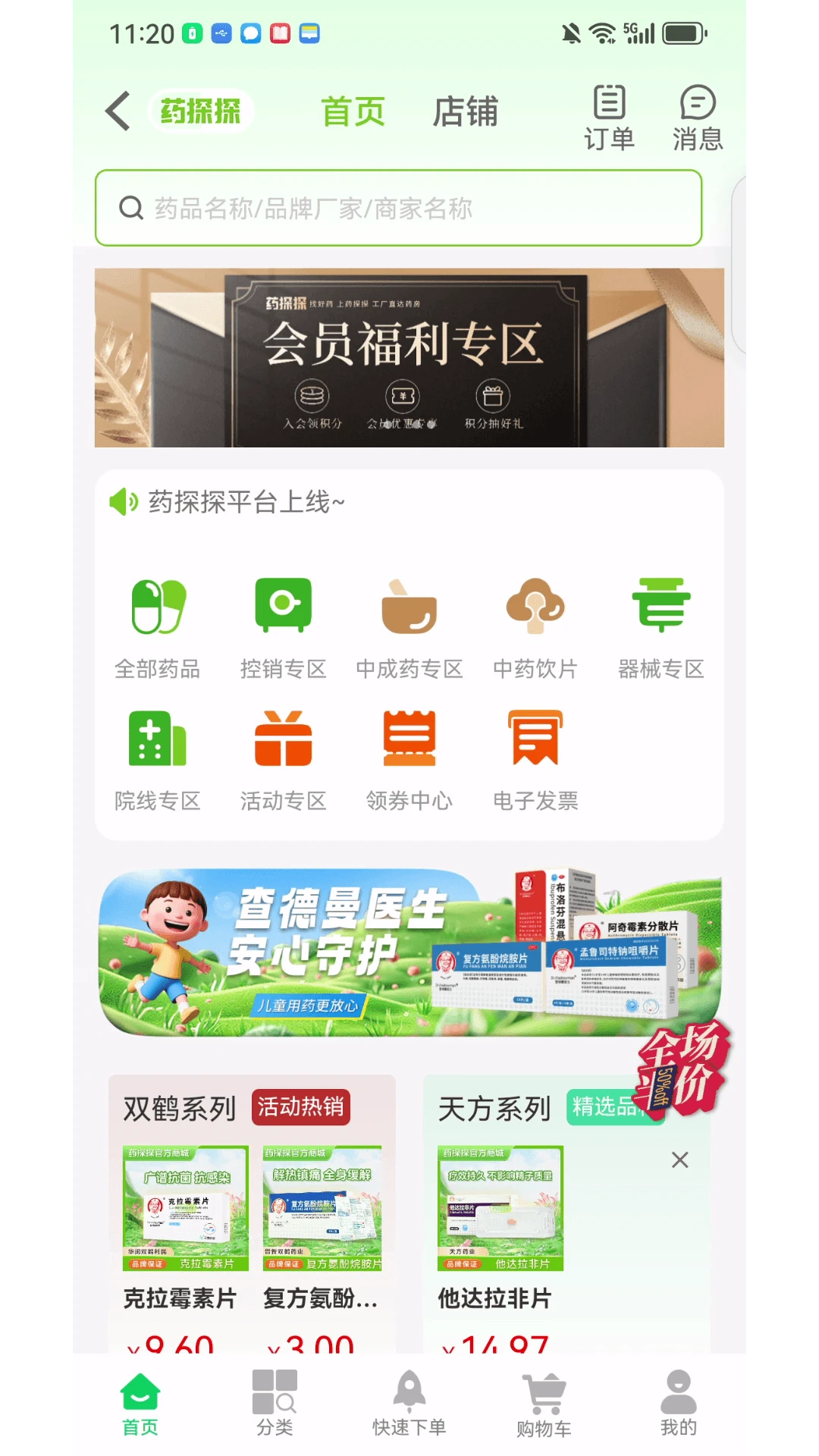Viewport: 819px width, 1456px height.
Task: Switch to the 分类 bottom tab
Action: (275, 1403)
